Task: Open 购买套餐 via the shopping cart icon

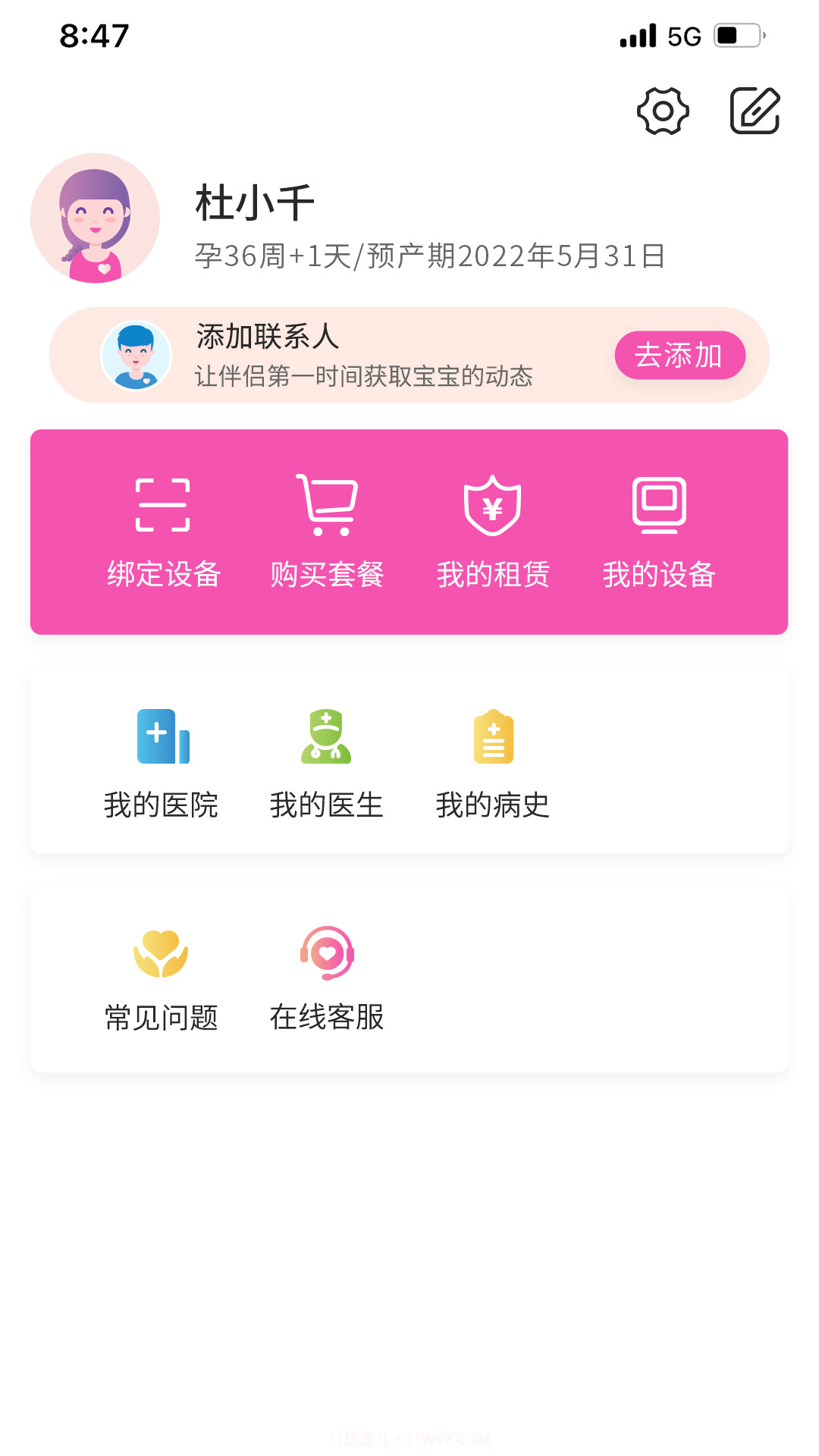Action: (328, 504)
